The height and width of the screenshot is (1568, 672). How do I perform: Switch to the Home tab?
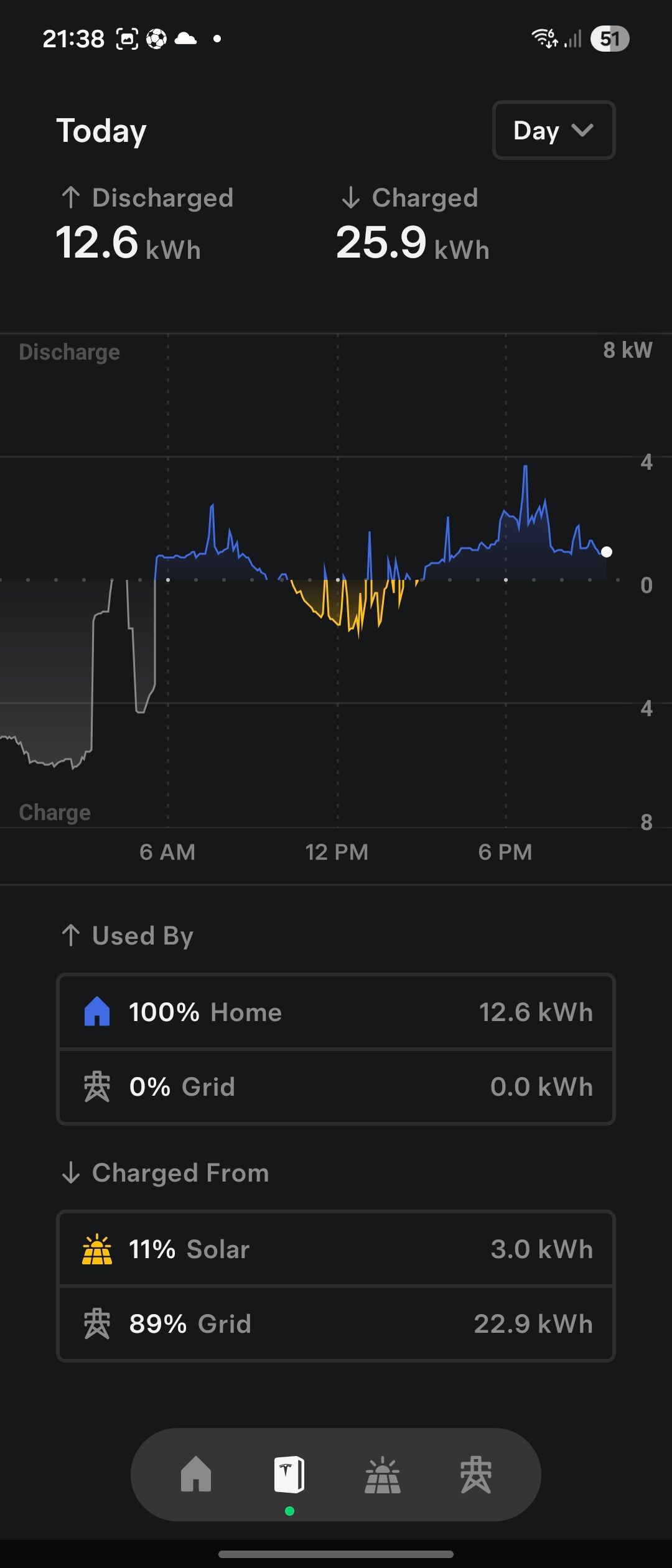196,1474
